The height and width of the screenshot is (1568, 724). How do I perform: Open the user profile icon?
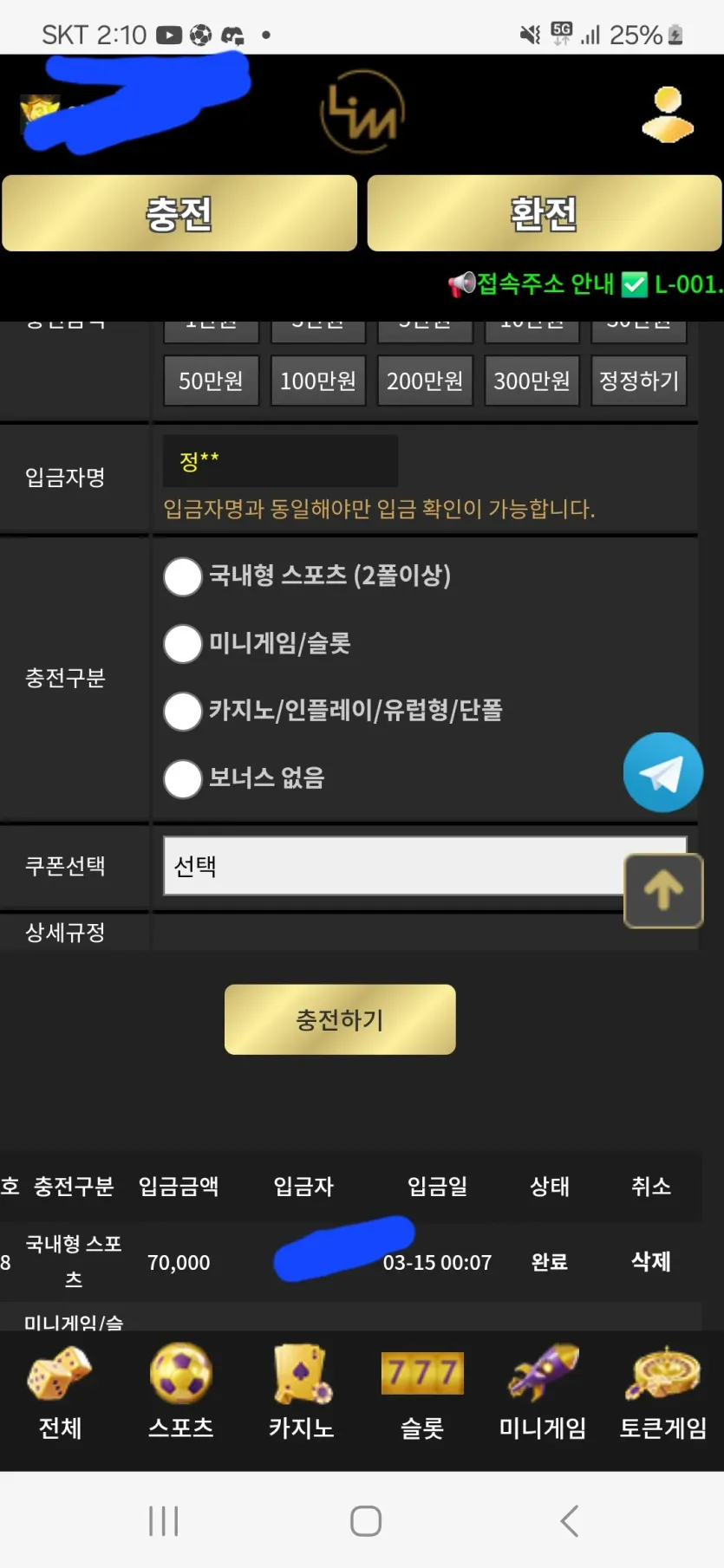tap(668, 114)
